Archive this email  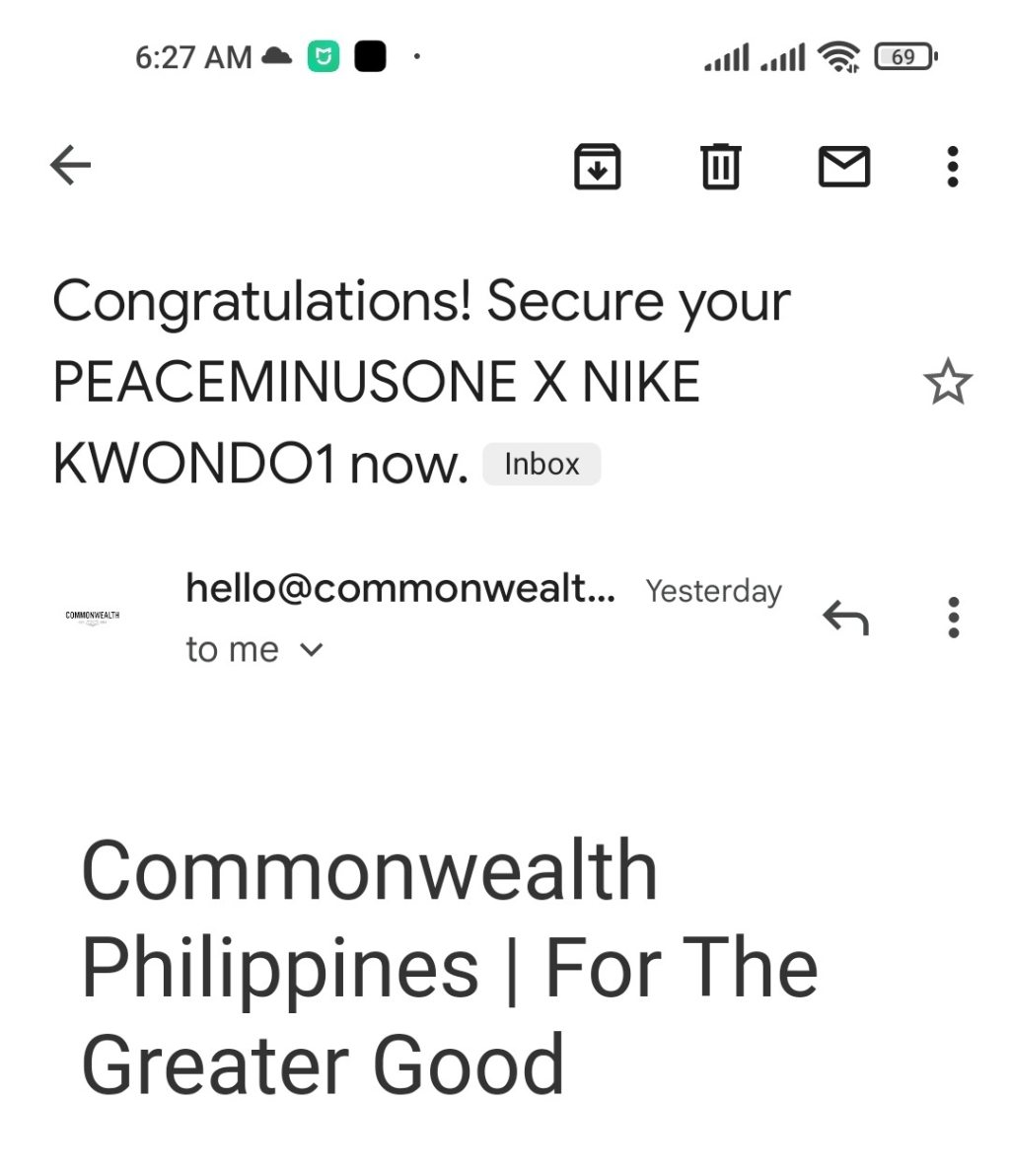(597, 166)
